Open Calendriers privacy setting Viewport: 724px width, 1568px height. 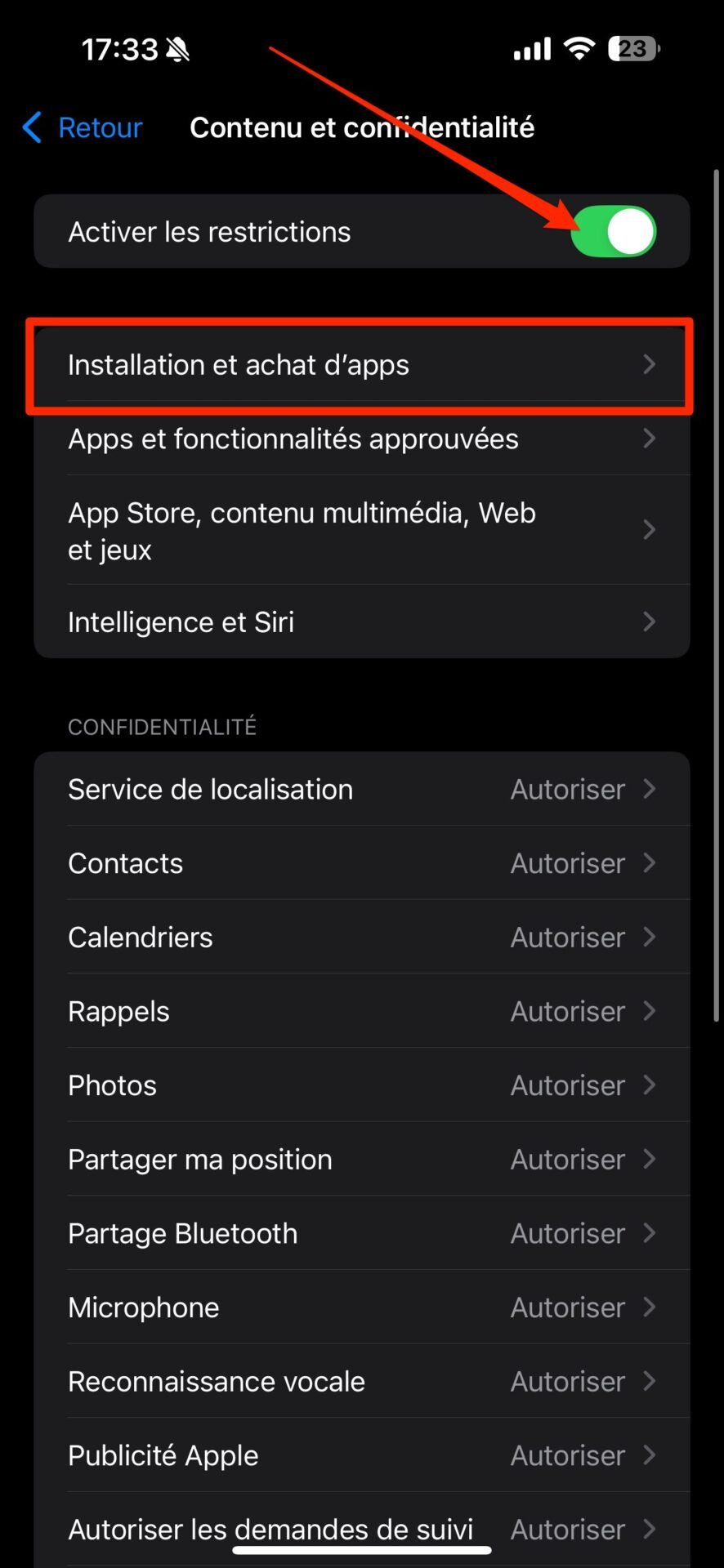pos(362,937)
